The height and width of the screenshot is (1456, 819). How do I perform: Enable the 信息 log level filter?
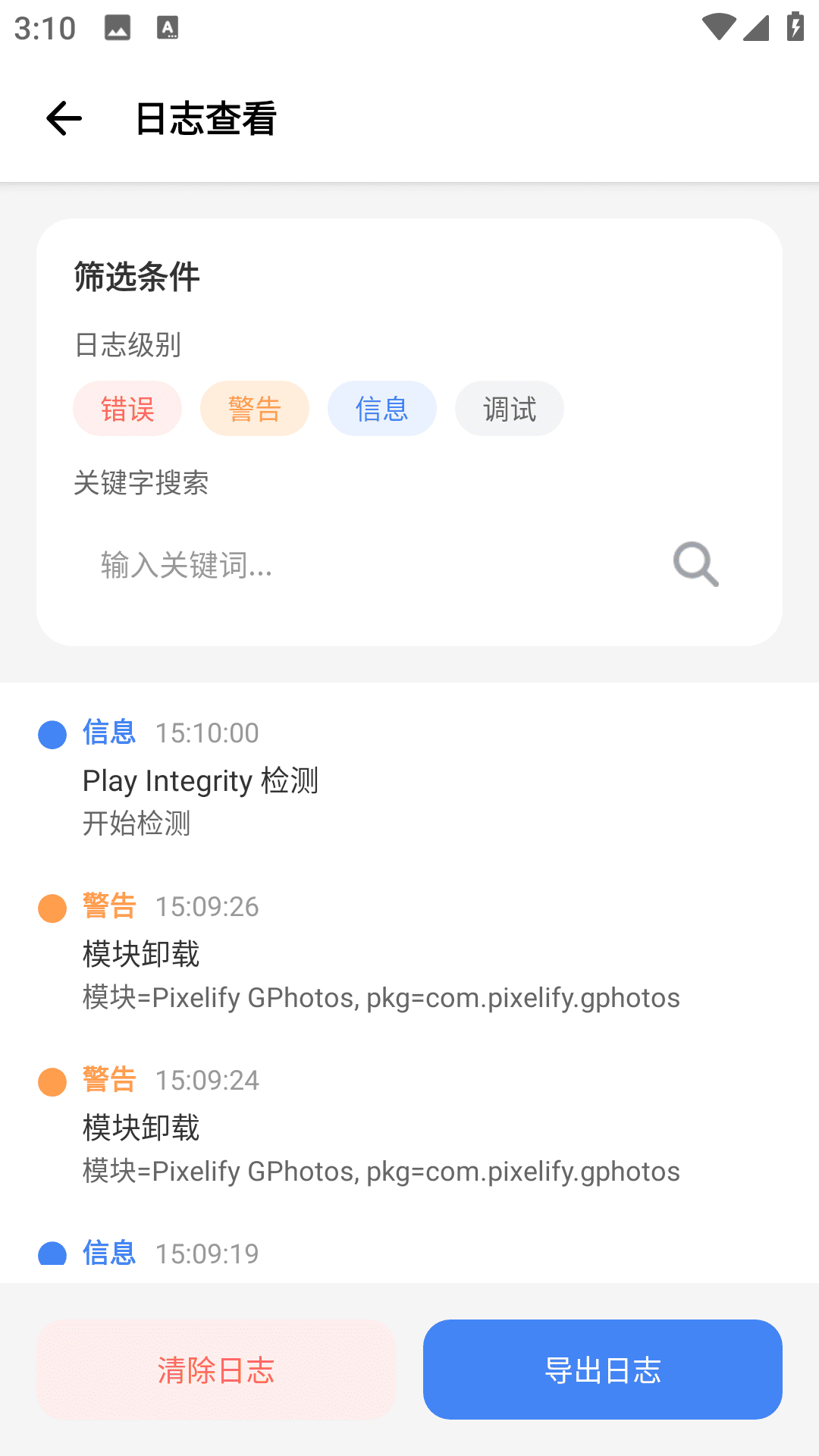tap(381, 408)
